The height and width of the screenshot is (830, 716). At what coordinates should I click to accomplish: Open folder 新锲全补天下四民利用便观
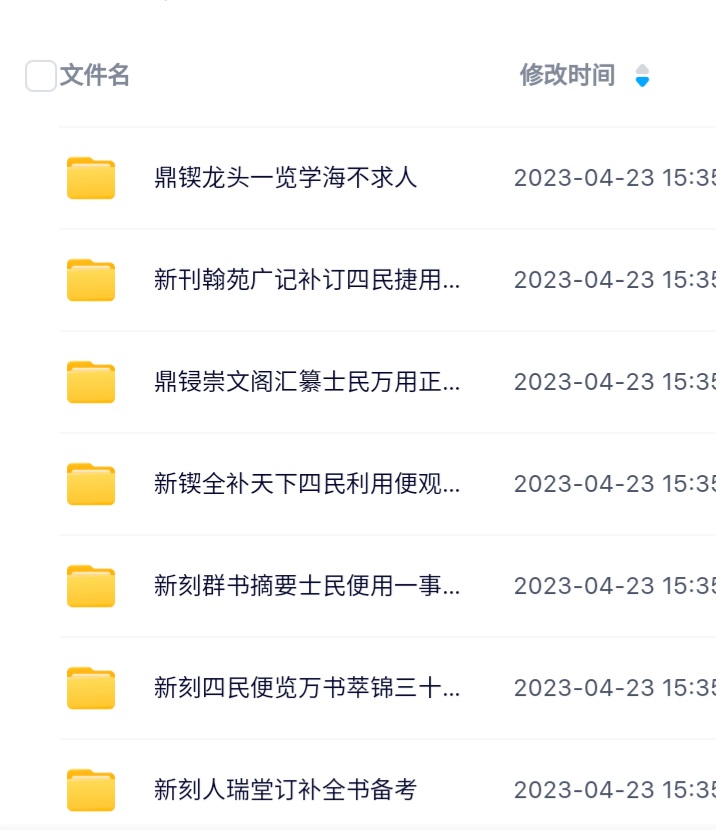coord(306,485)
